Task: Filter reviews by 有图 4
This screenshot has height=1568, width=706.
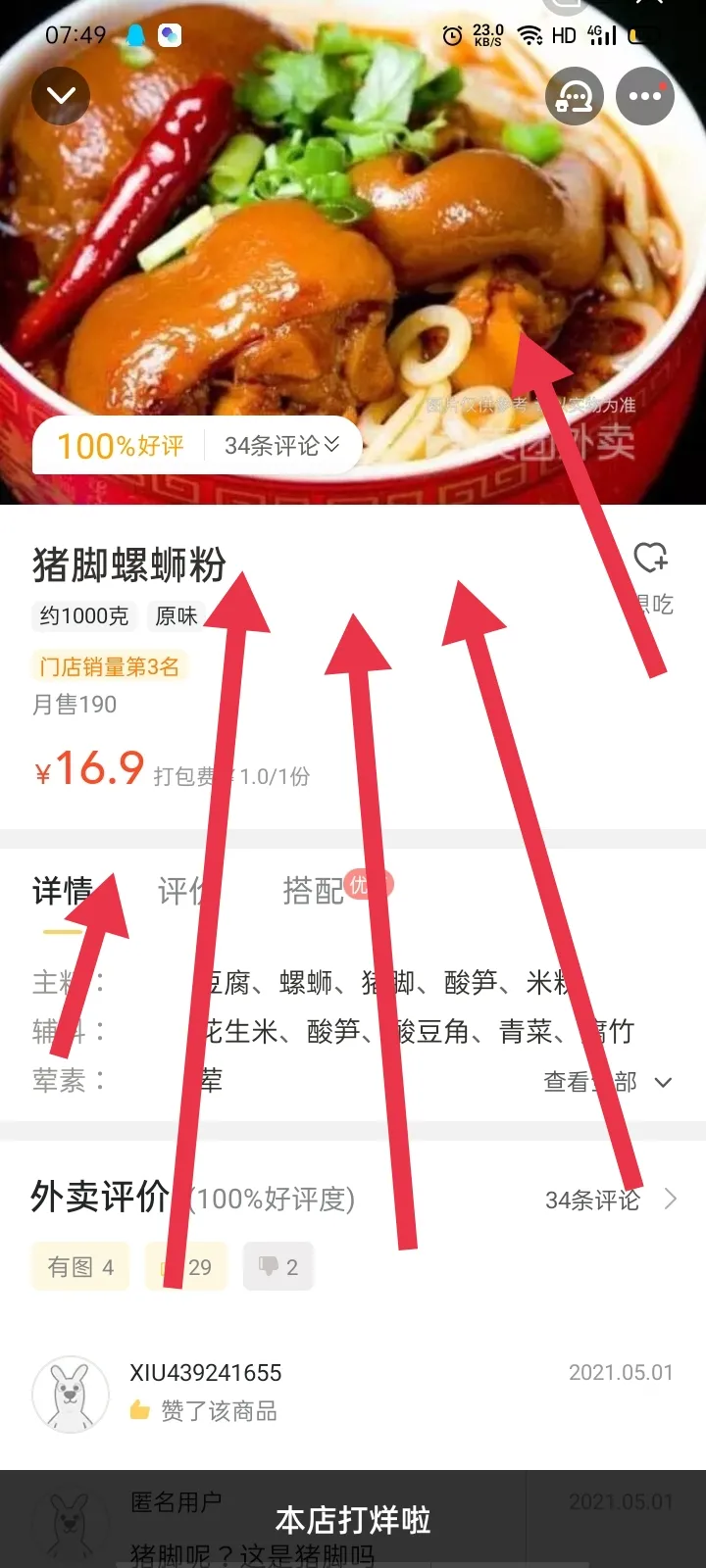Action: (x=80, y=1267)
